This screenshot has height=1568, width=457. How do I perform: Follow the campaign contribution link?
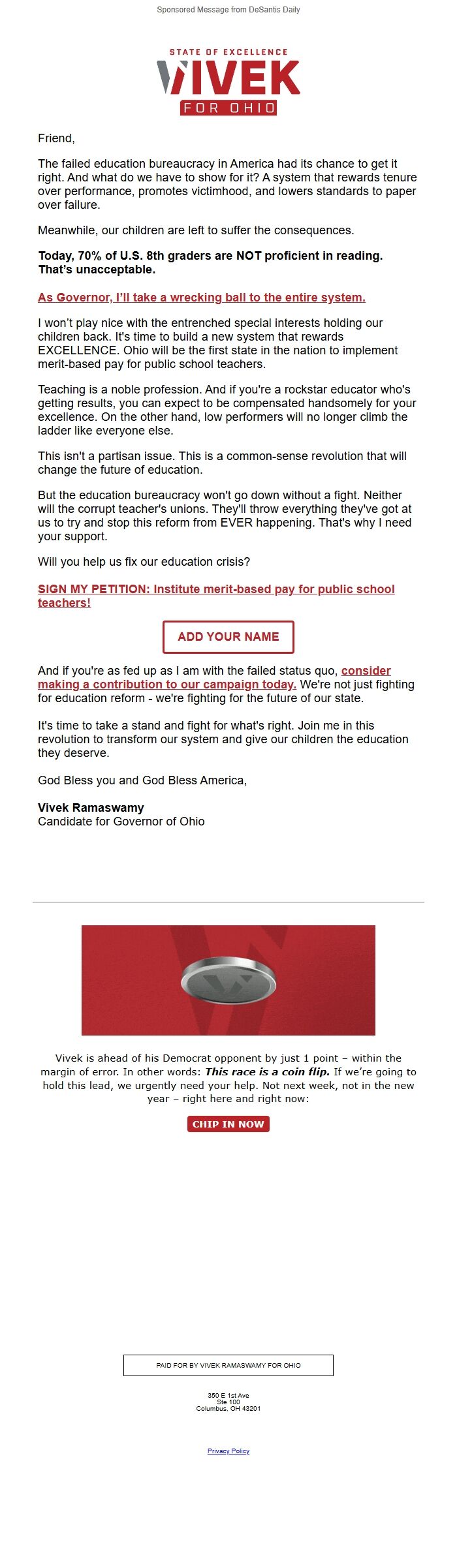[166, 684]
